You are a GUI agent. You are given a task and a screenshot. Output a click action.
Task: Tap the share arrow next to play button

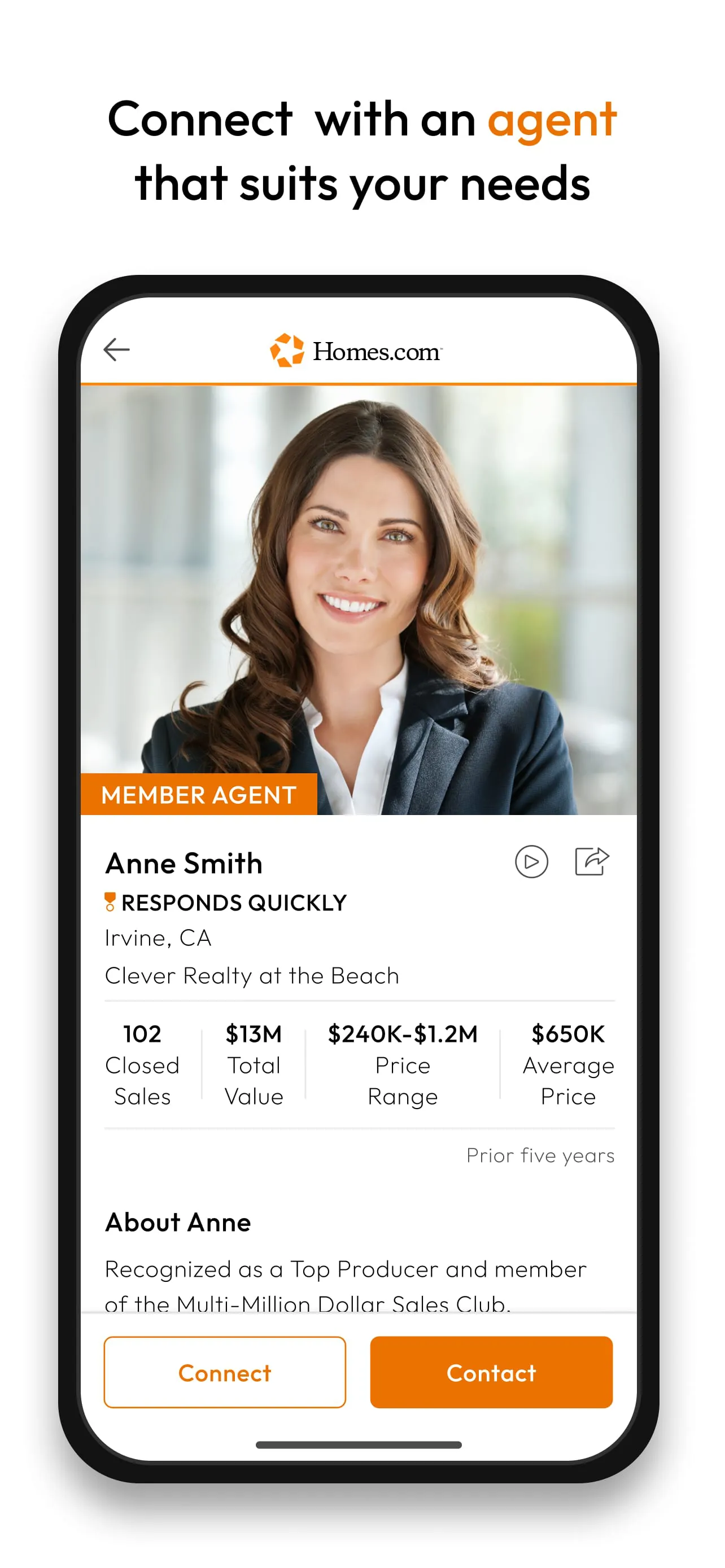pos(592,860)
